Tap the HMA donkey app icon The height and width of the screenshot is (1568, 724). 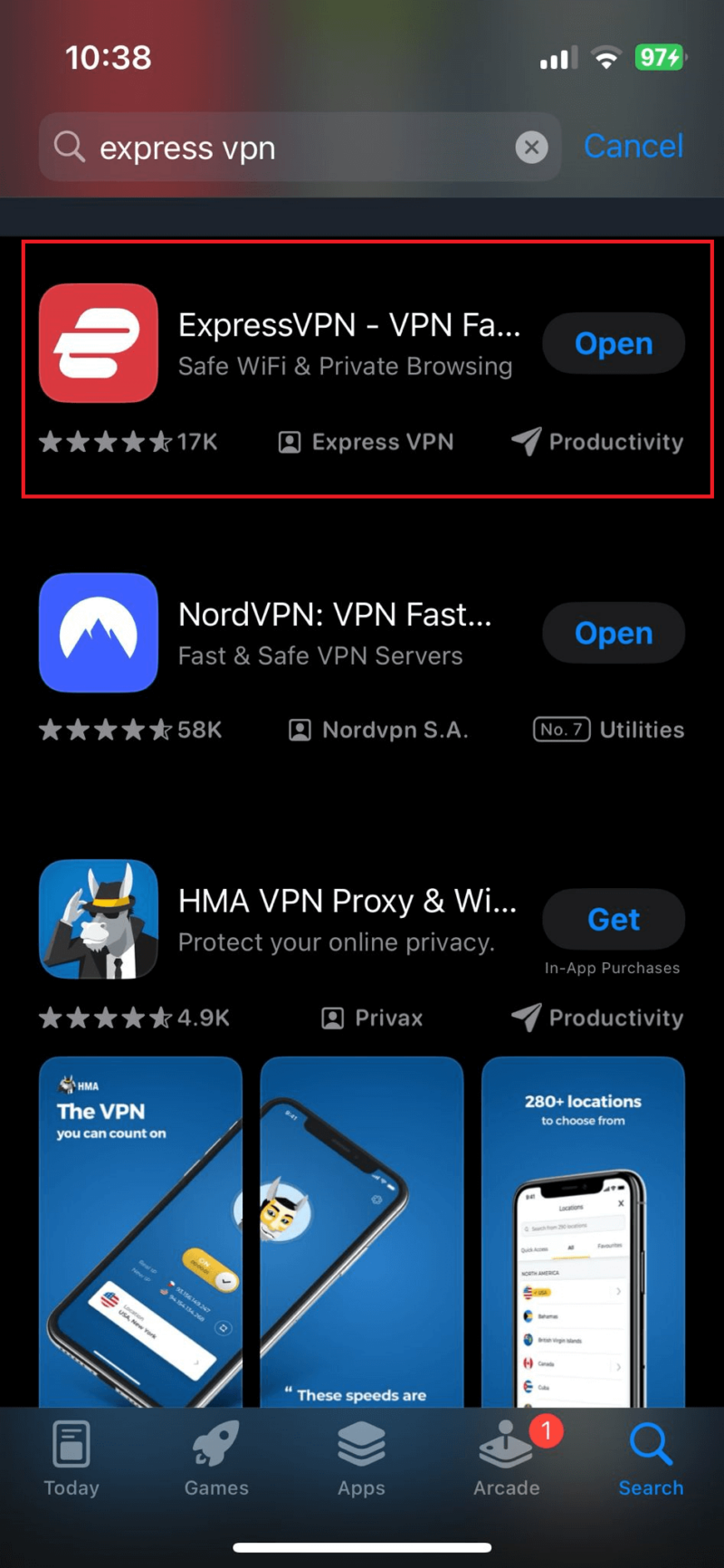pos(98,919)
